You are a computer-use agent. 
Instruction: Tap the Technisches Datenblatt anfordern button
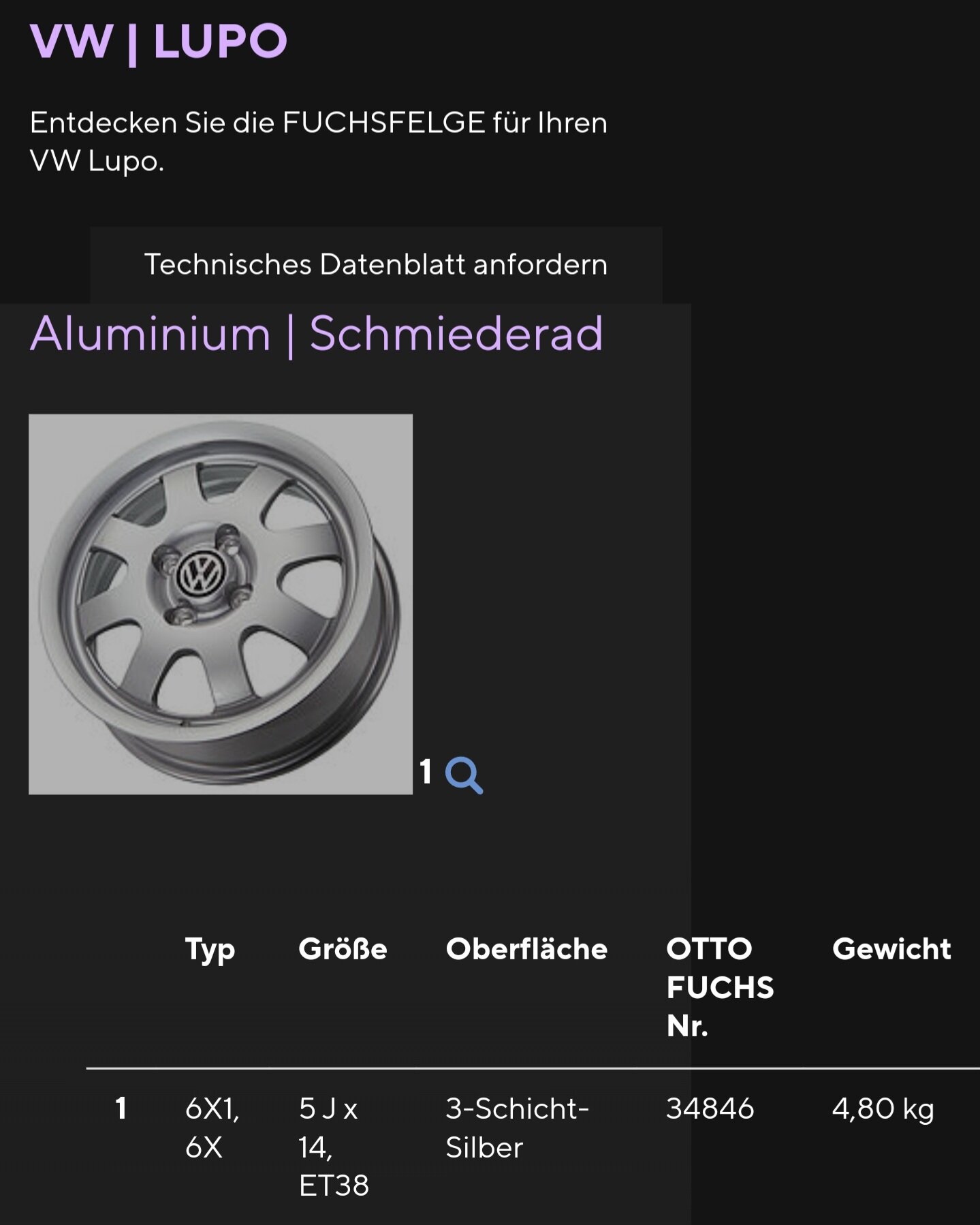375,265
